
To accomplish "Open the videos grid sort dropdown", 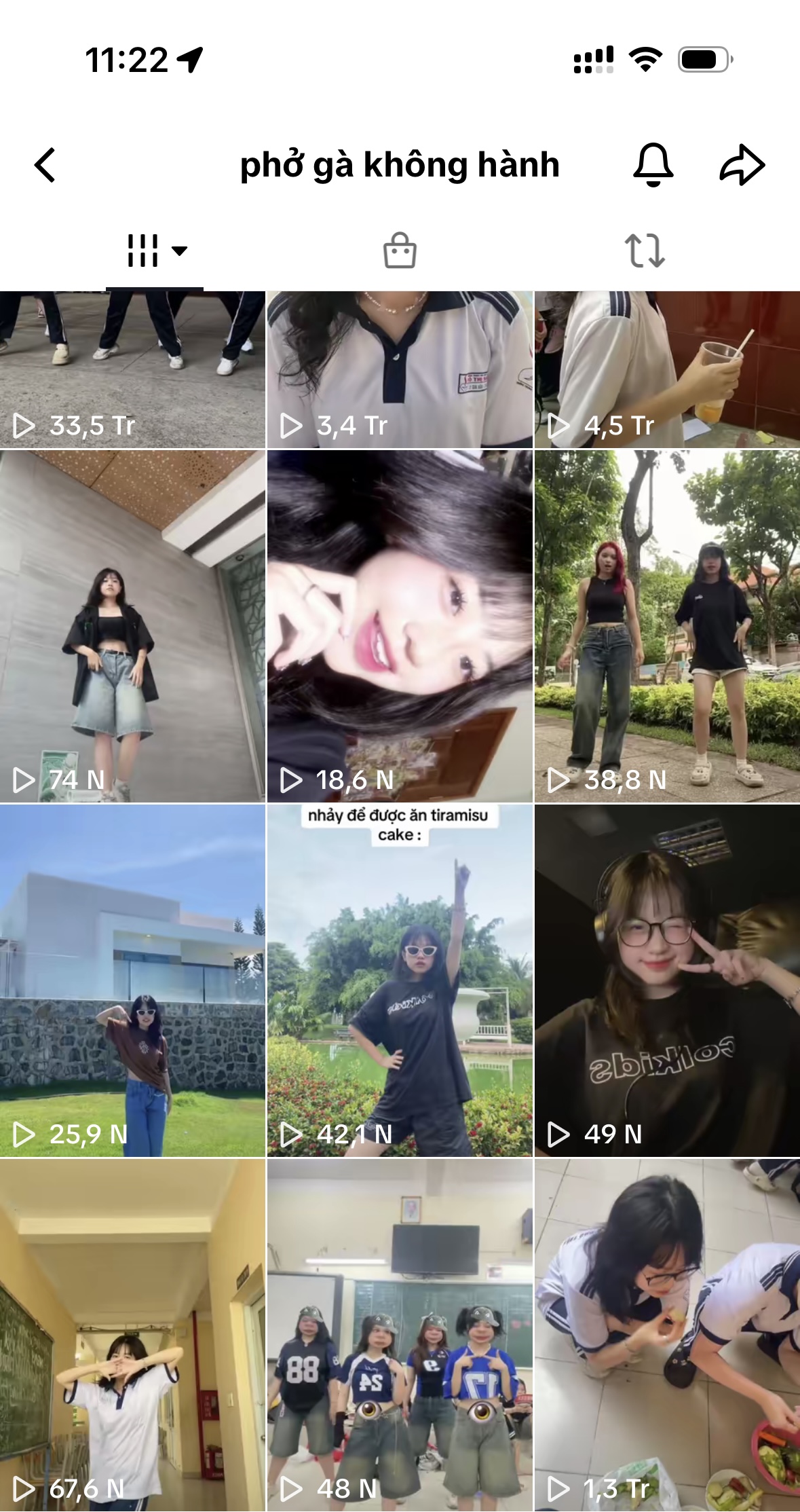I will pos(156,251).
